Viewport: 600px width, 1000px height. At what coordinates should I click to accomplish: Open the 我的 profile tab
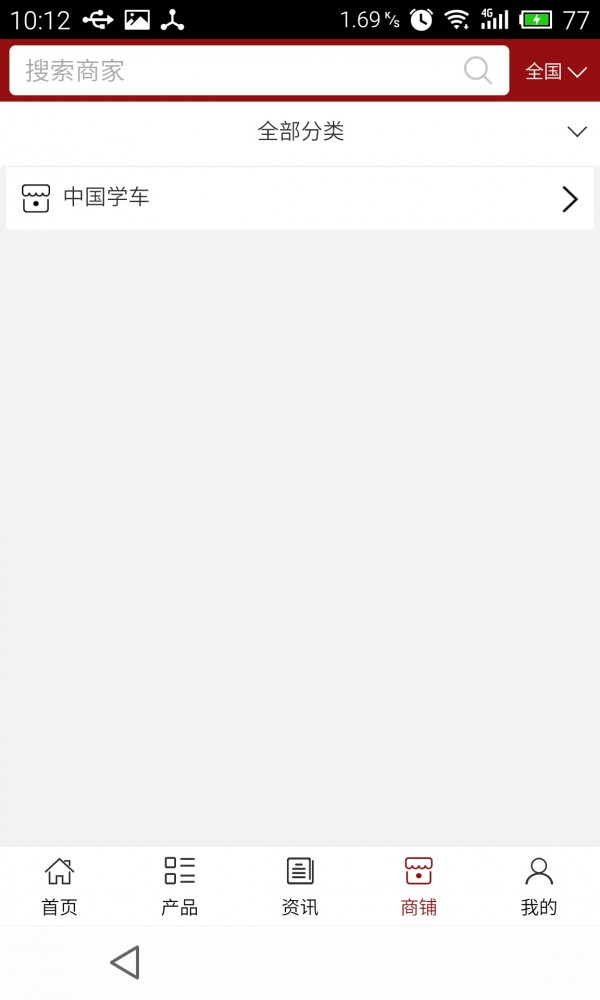coord(539,886)
